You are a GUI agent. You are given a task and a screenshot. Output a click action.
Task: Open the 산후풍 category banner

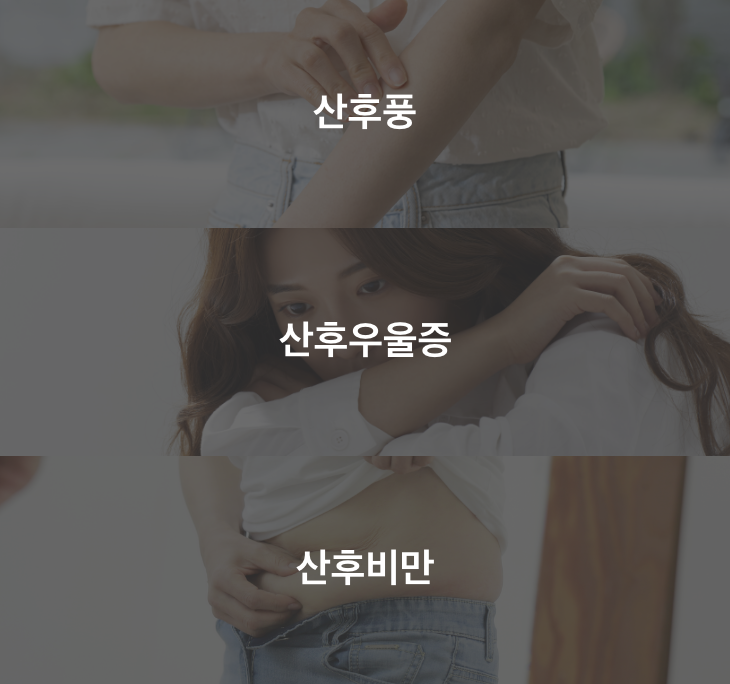coord(365,112)
